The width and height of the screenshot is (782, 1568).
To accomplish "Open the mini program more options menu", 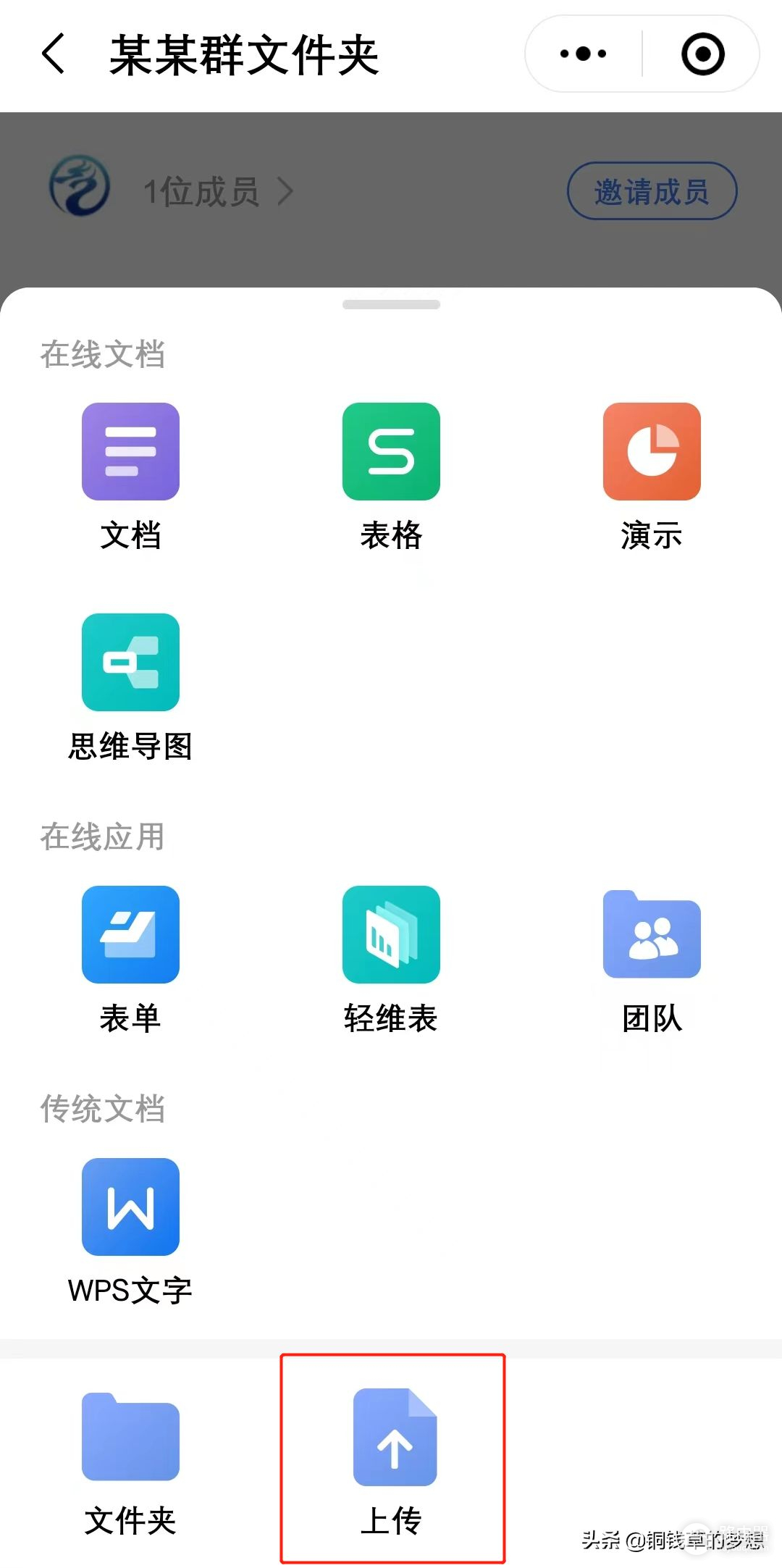I will [583, 54].
